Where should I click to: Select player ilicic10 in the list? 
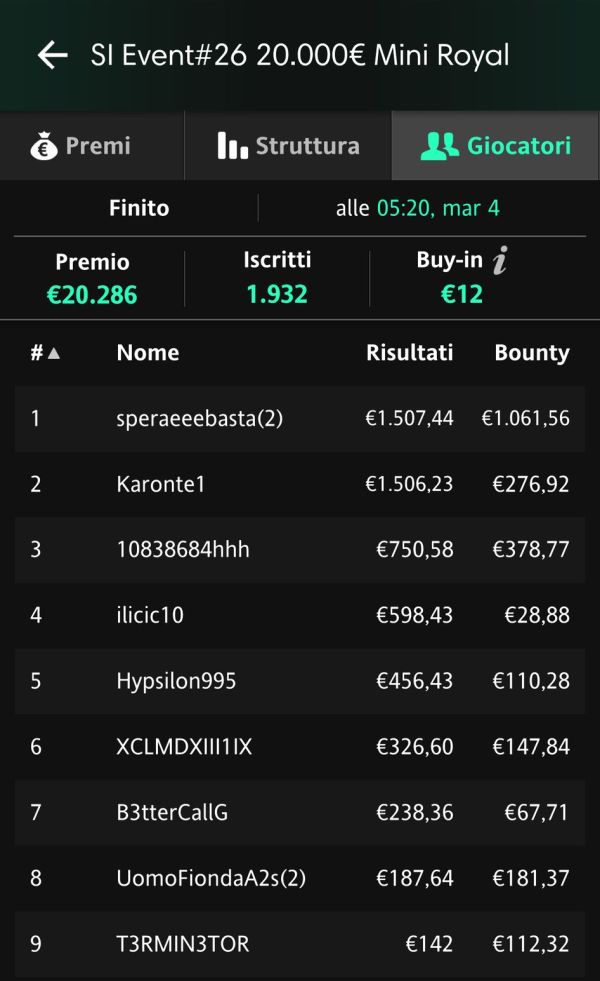click(300, 615)
